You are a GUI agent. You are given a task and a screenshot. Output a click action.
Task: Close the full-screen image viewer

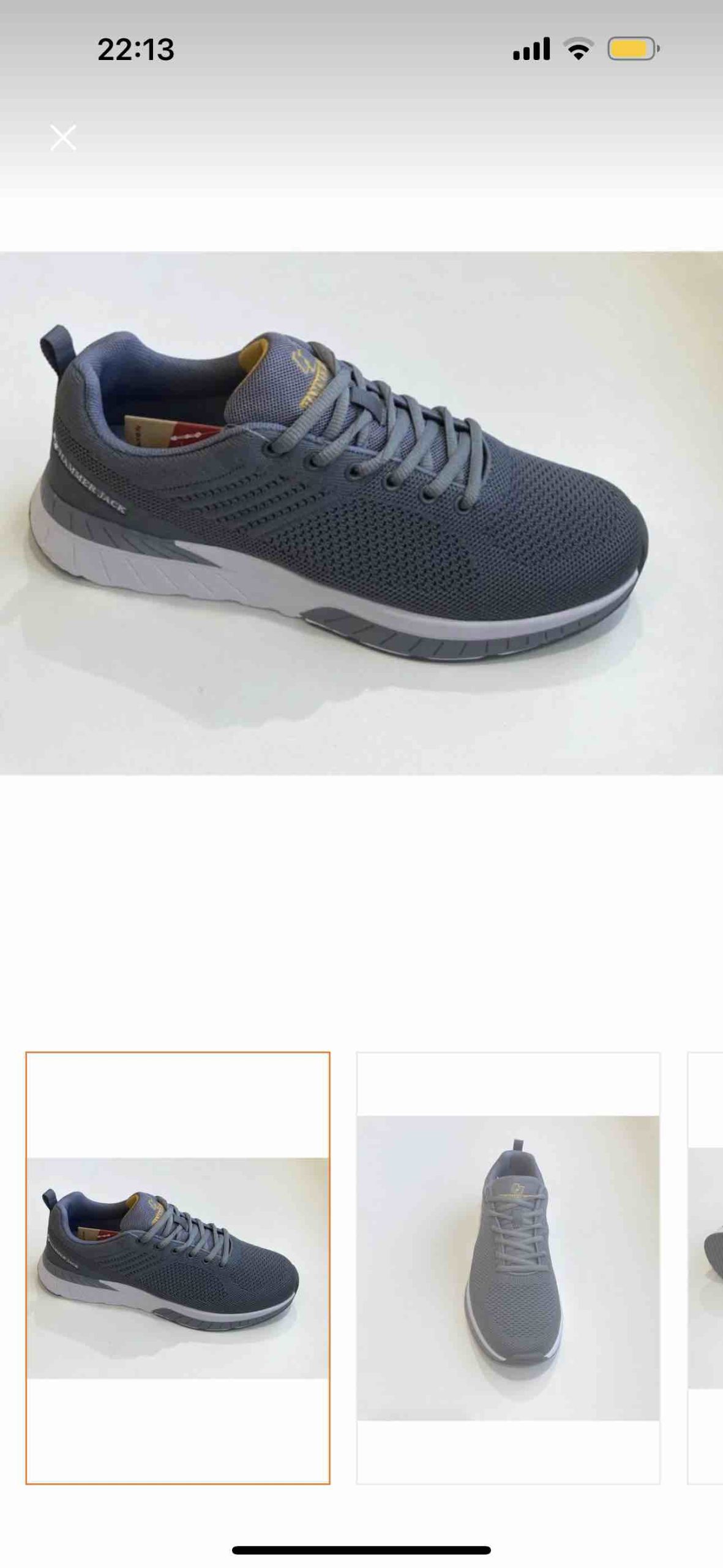click(63, 137)
